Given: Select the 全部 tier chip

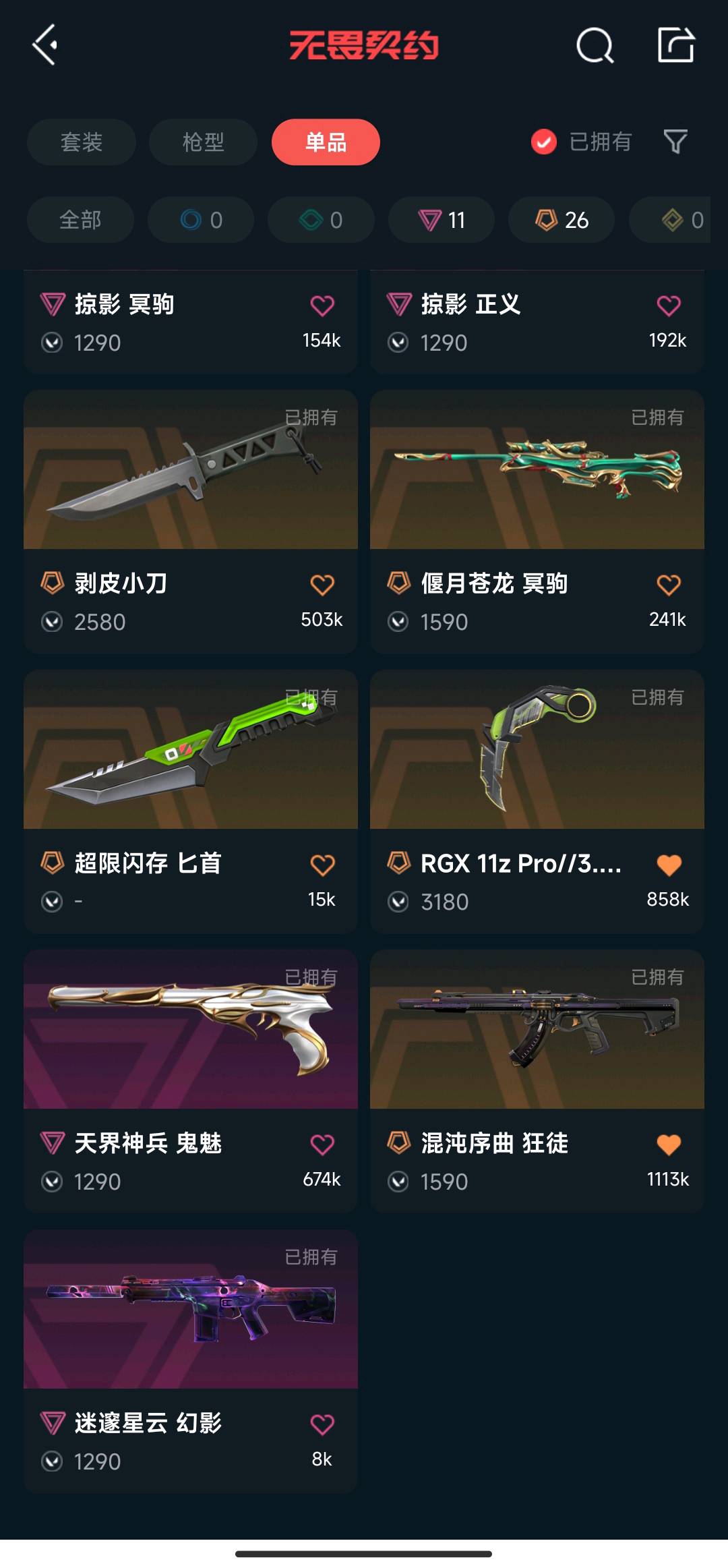Looking at the screenshot, I should [80, 220].
